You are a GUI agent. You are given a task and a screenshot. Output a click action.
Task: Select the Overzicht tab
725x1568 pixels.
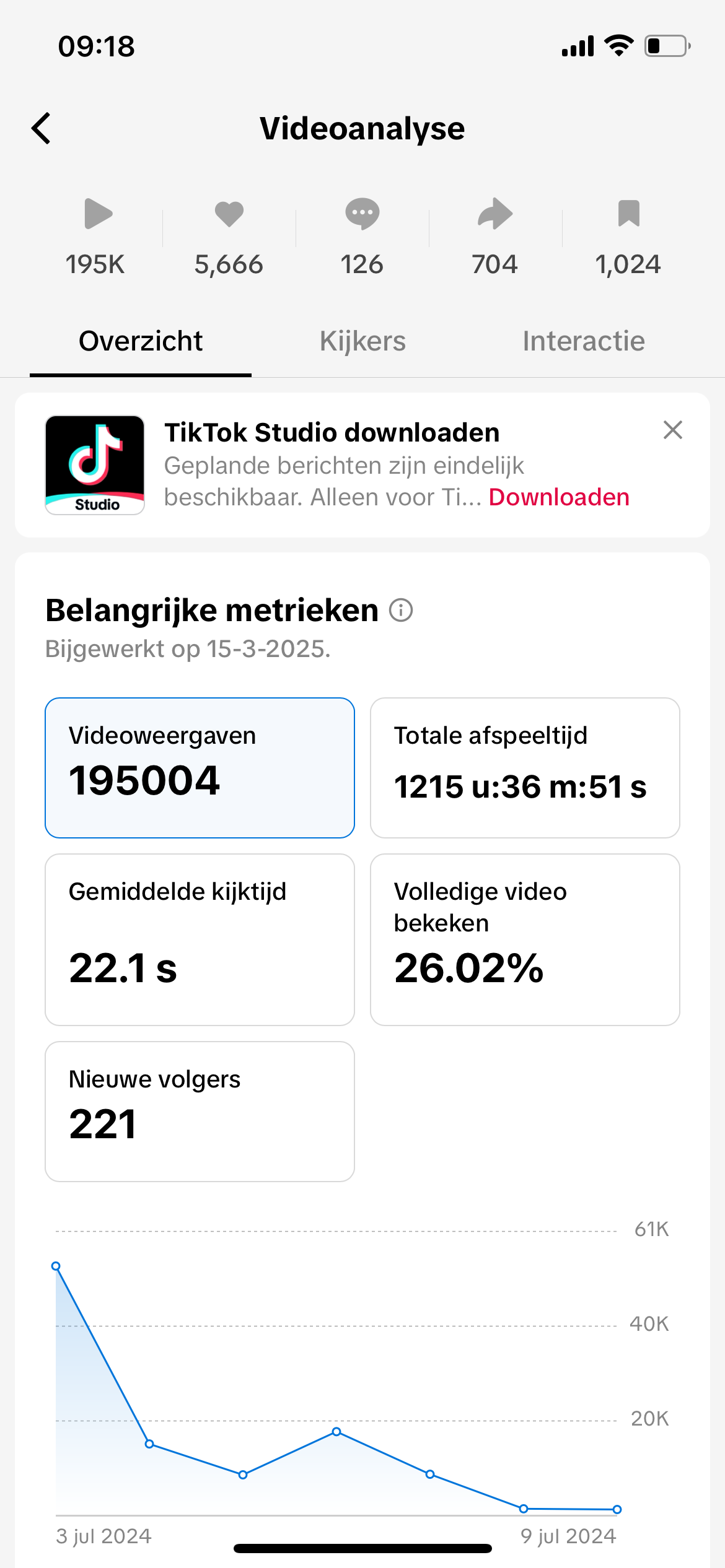click(x=141, y=341)
